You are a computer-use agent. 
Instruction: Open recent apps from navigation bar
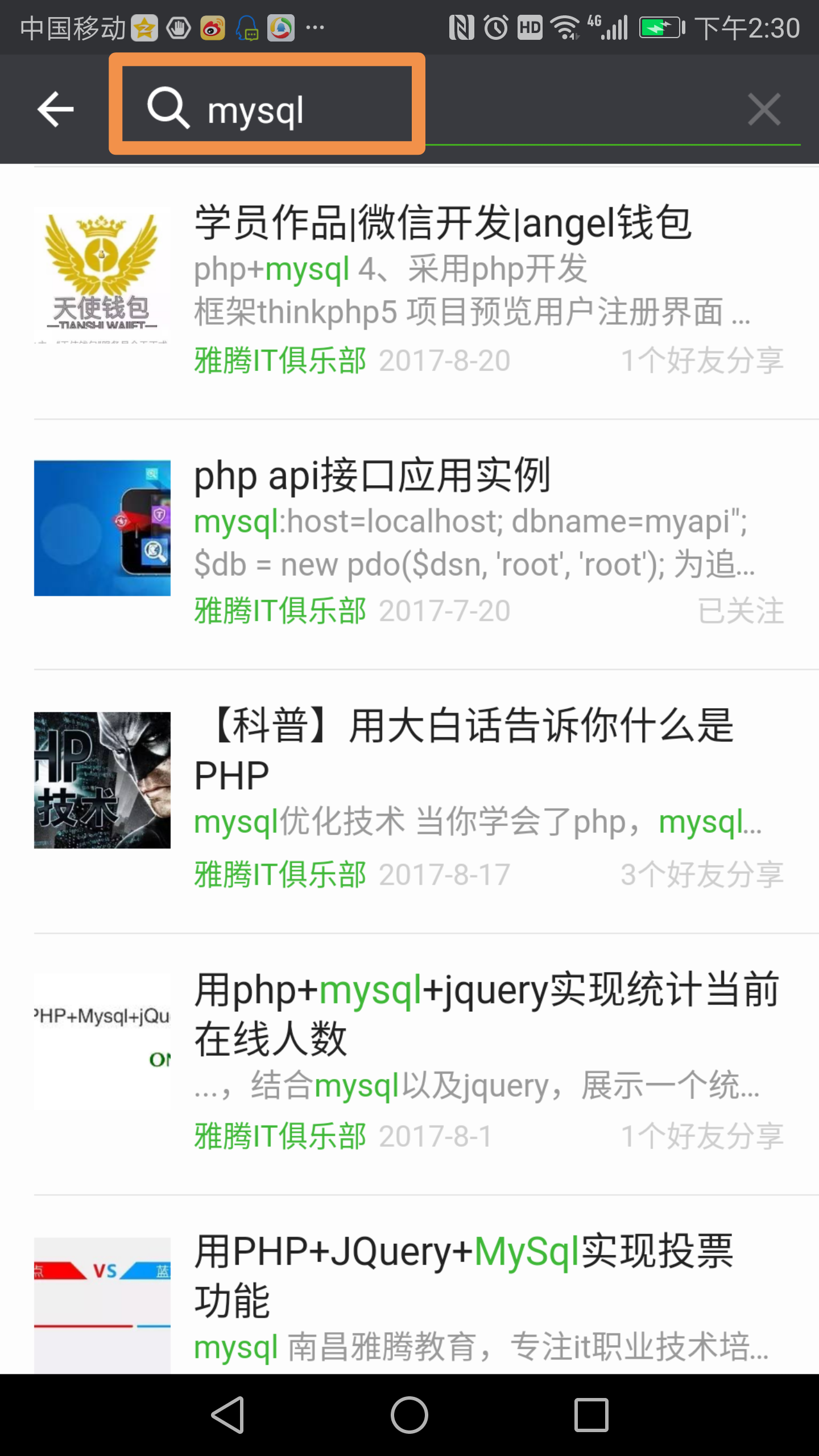click(x=591, y=1415)
